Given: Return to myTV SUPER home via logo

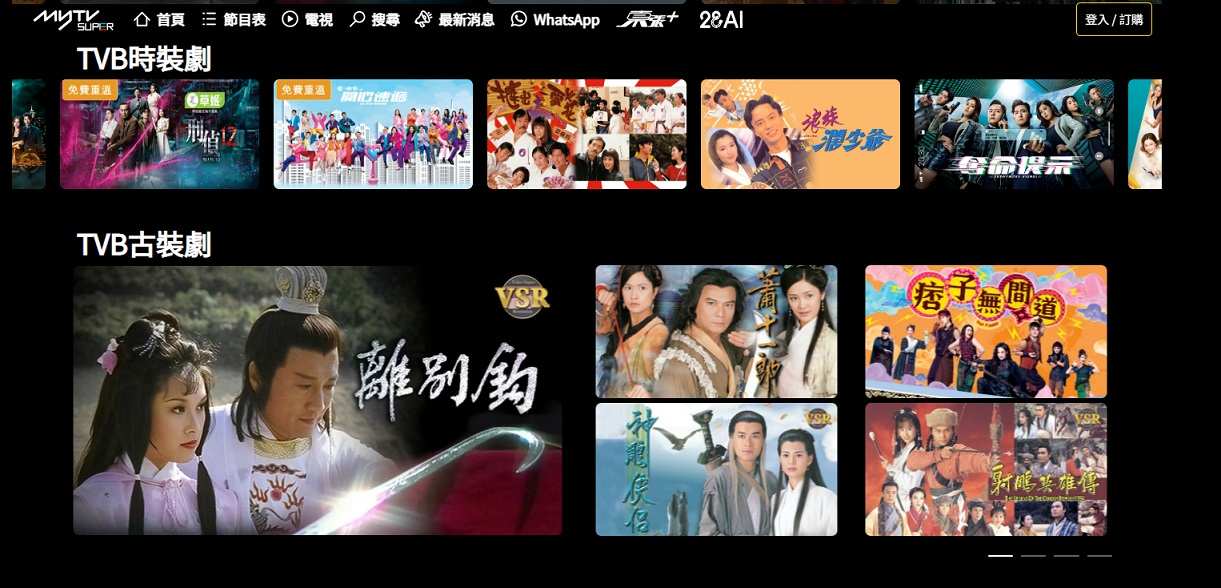Looking at the screenshot, I should [x=73, y=19].
